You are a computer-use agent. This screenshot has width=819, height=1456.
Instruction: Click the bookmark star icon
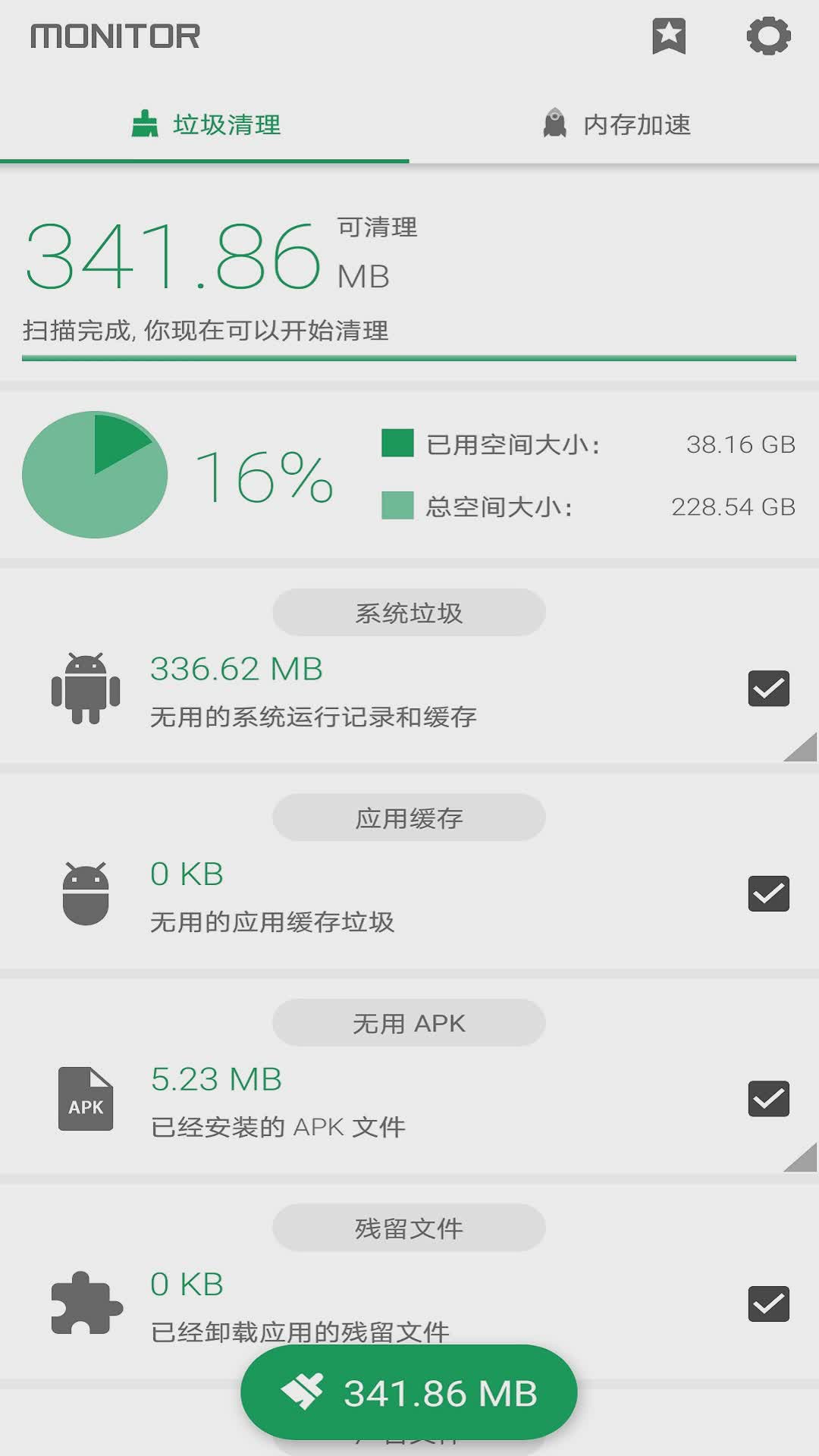tap(668, 36)
